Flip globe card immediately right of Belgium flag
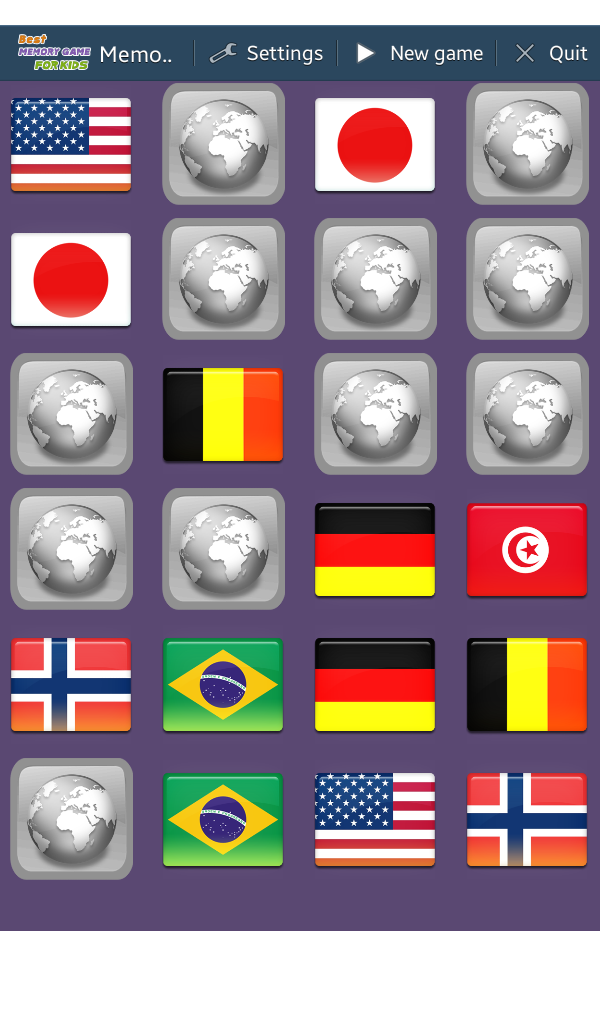This screenshot has height=1024, width=600. pos(375,414)
